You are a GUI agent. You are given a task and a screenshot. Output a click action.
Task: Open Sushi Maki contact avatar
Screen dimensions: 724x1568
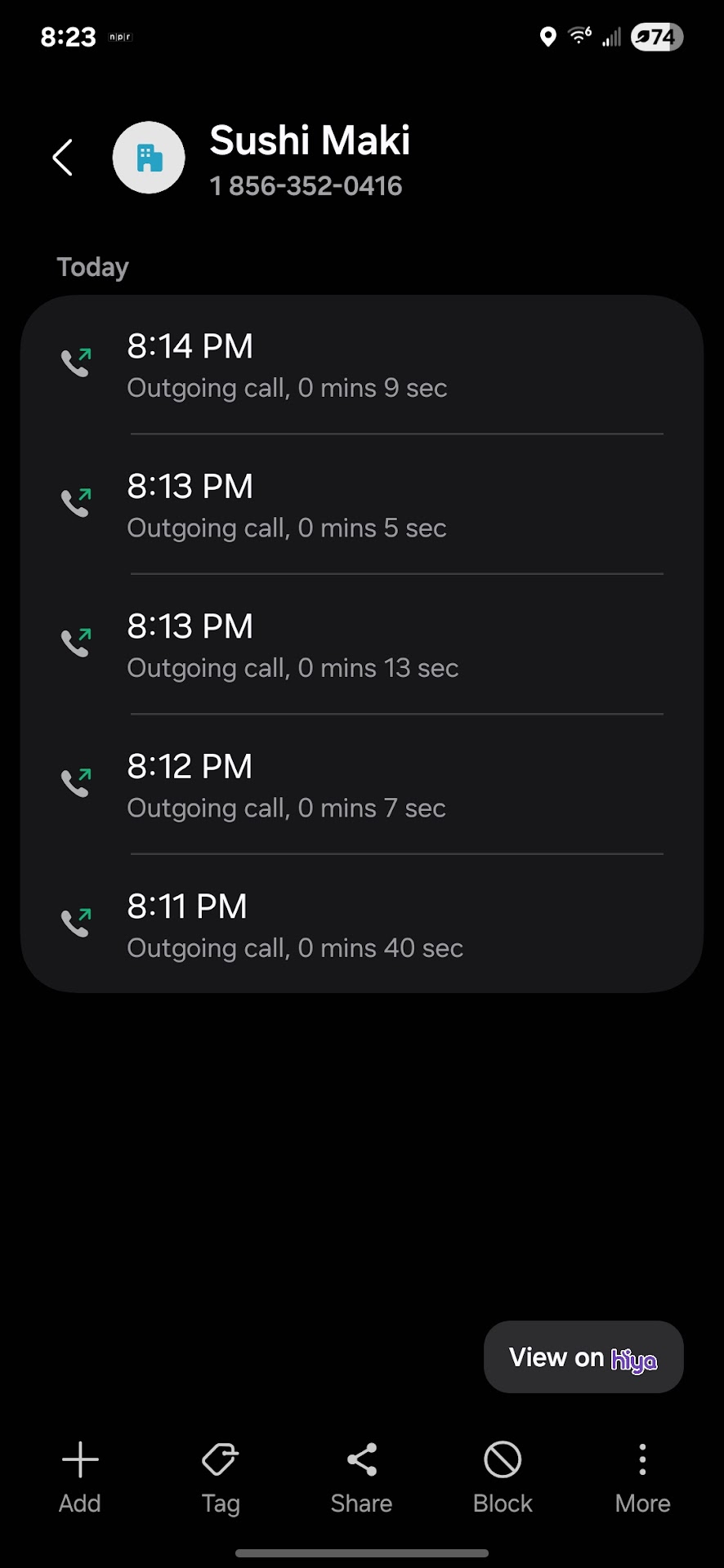149,158
